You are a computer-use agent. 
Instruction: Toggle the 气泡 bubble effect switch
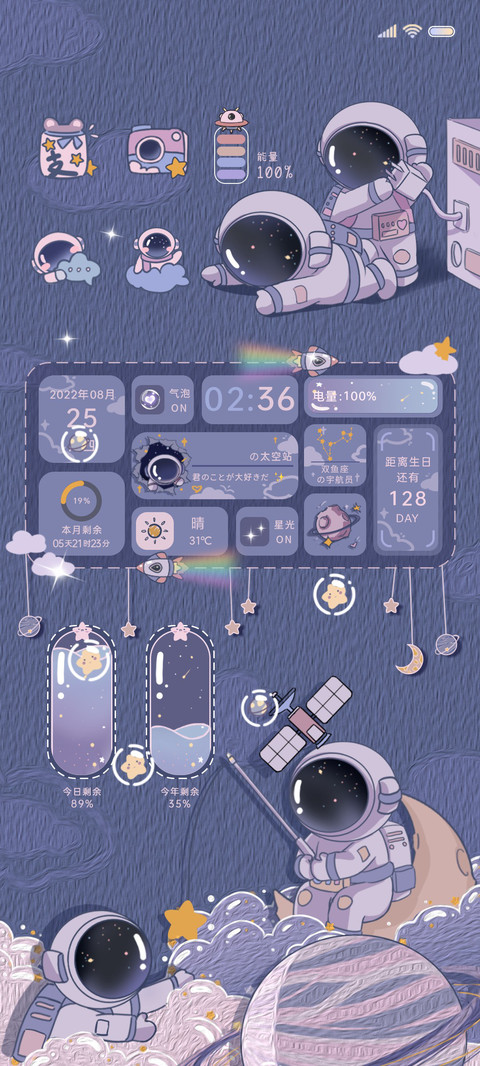click(162, 400)
